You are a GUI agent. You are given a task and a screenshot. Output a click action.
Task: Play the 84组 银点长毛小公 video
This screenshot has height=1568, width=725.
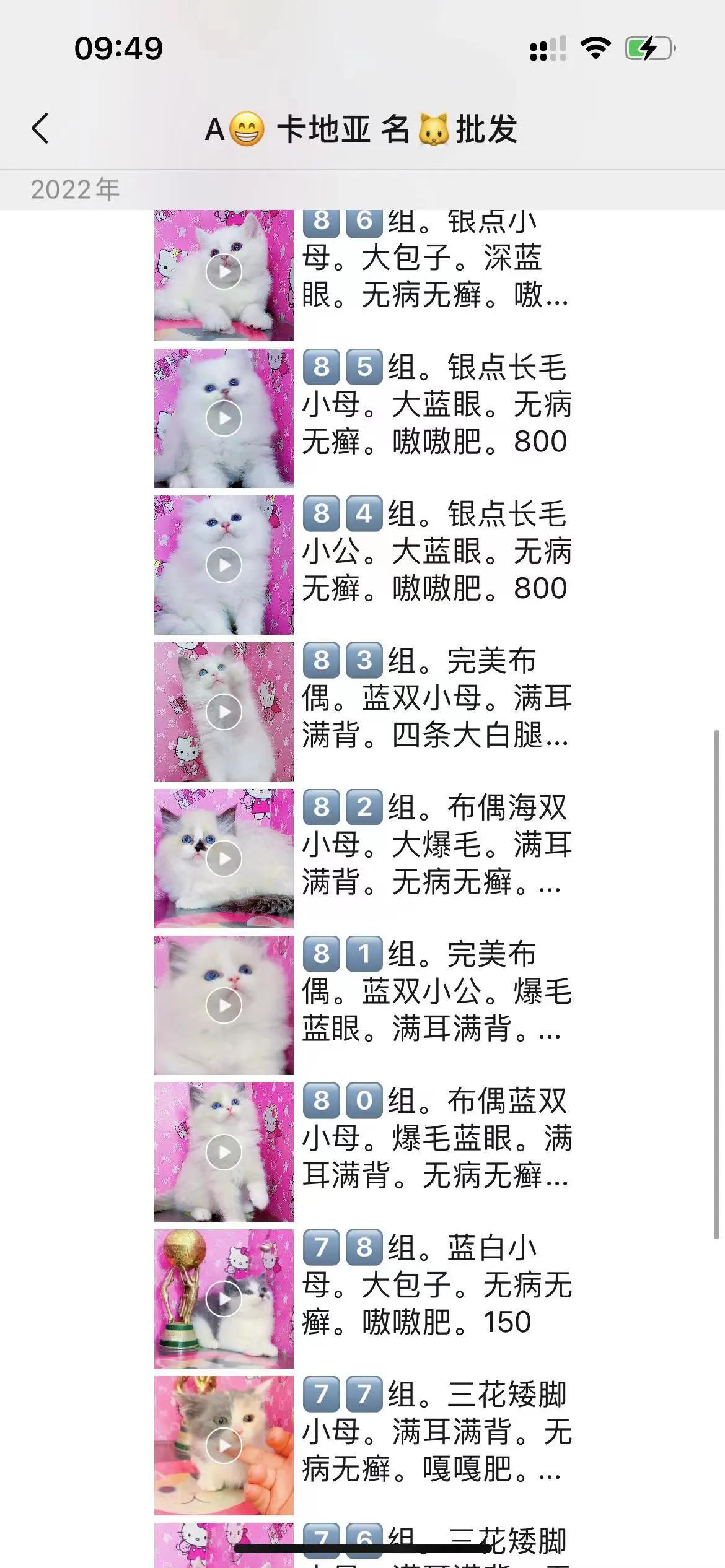click(x=223, y=565)
